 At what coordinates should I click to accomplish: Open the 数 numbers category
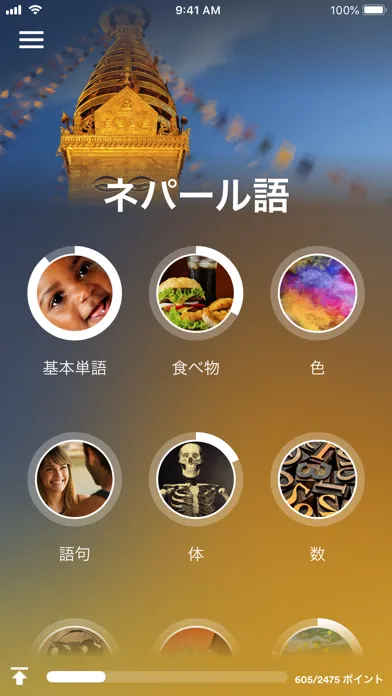coord(317,479)
